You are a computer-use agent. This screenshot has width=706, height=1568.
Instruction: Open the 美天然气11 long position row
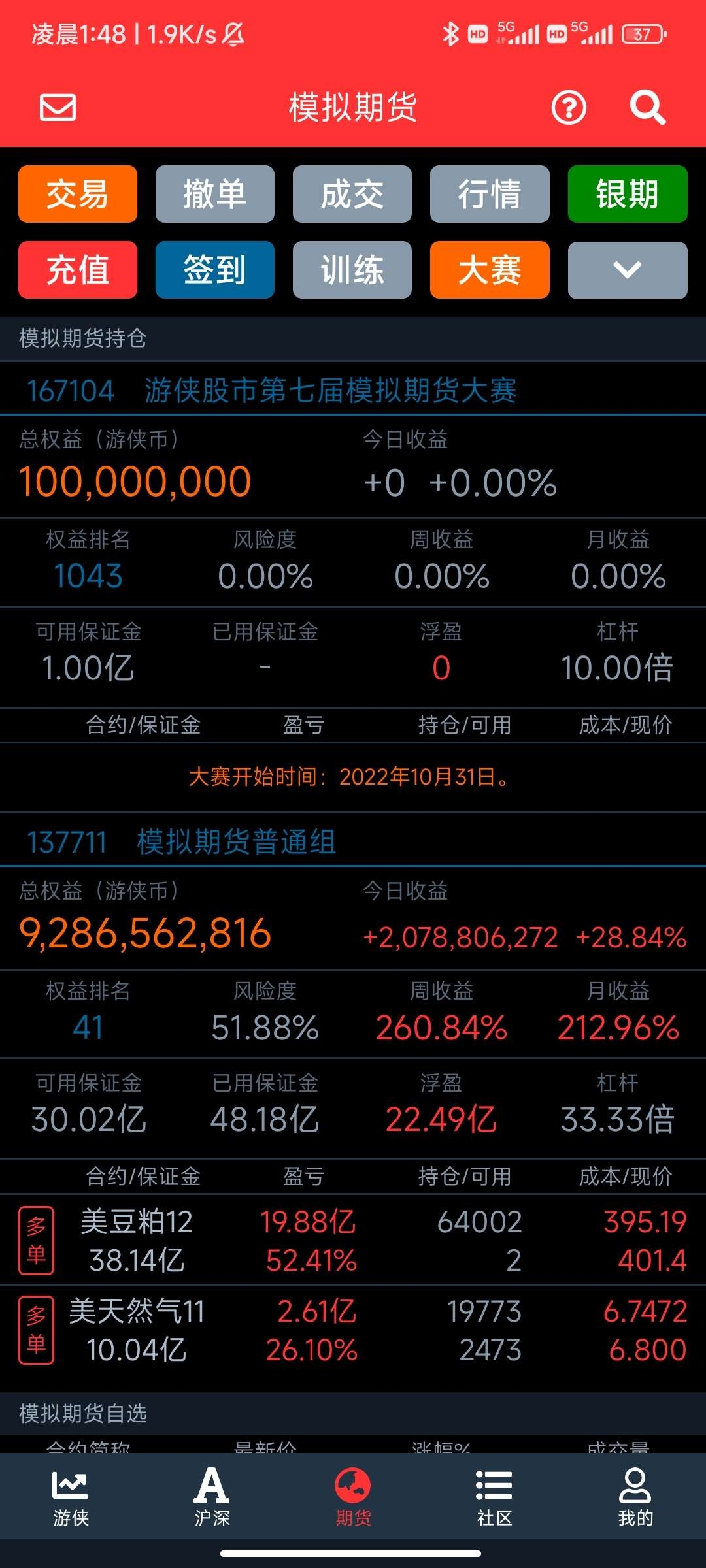pos(353,1331)
